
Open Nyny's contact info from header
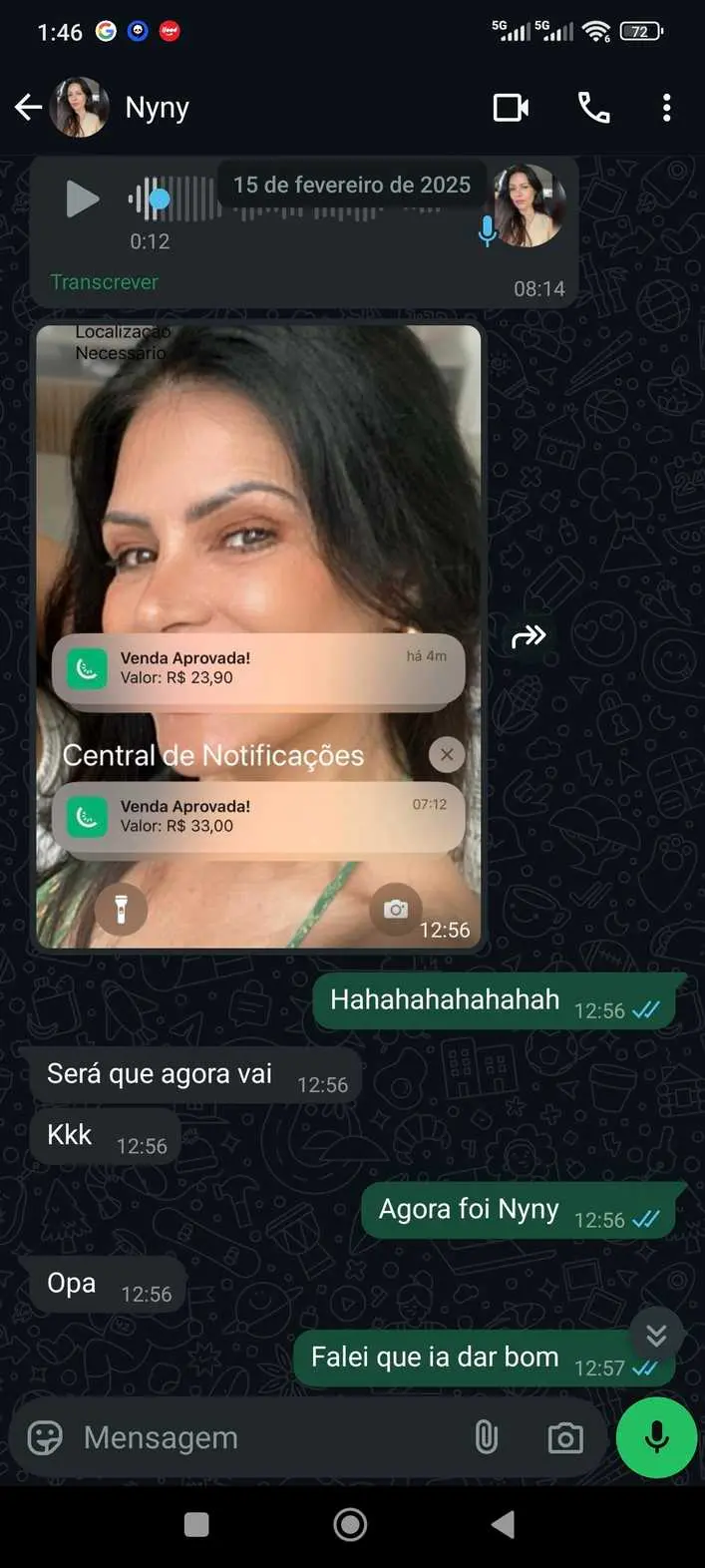(x=157, y=108)
